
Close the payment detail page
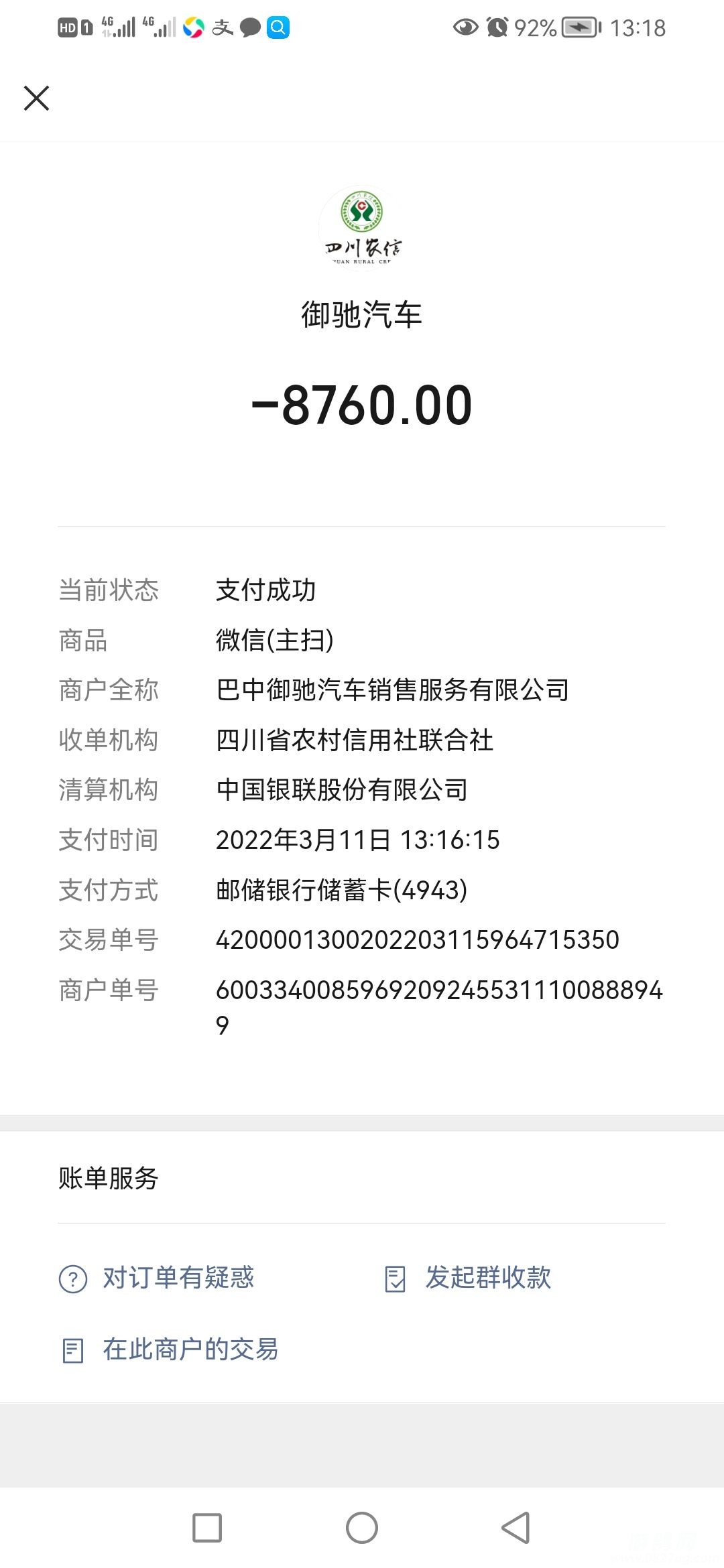pos(36,98)
